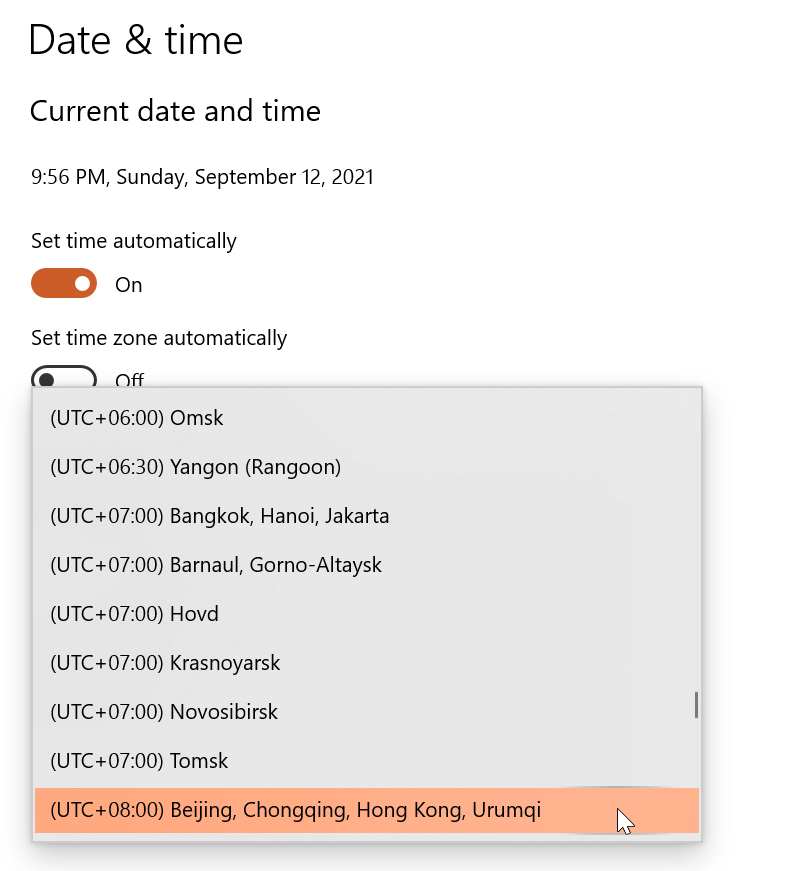Enable Set time zone automatically
Viewport: 802px width, 871px height.
coord(64,378)
